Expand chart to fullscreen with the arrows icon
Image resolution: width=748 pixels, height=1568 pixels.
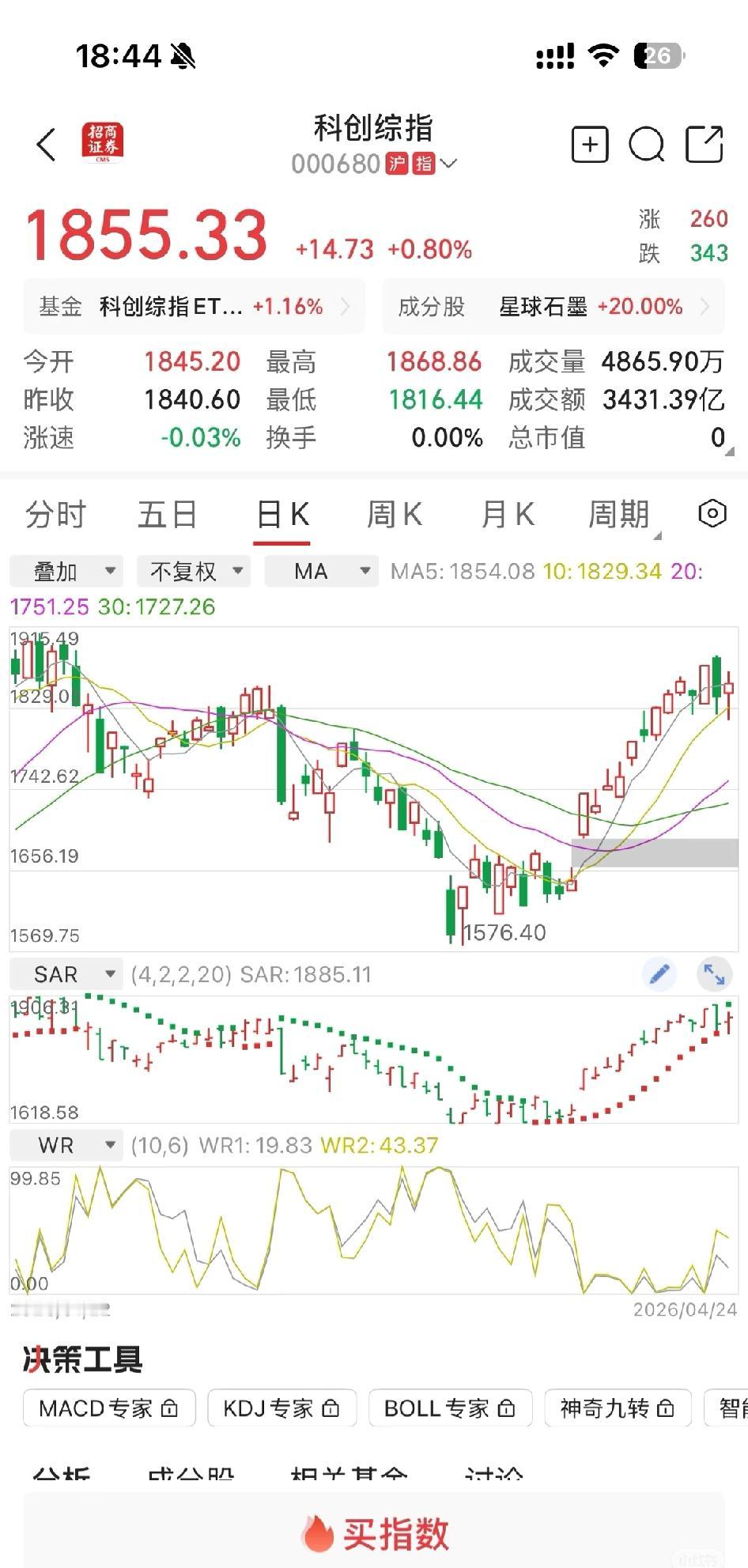[714, 973]
